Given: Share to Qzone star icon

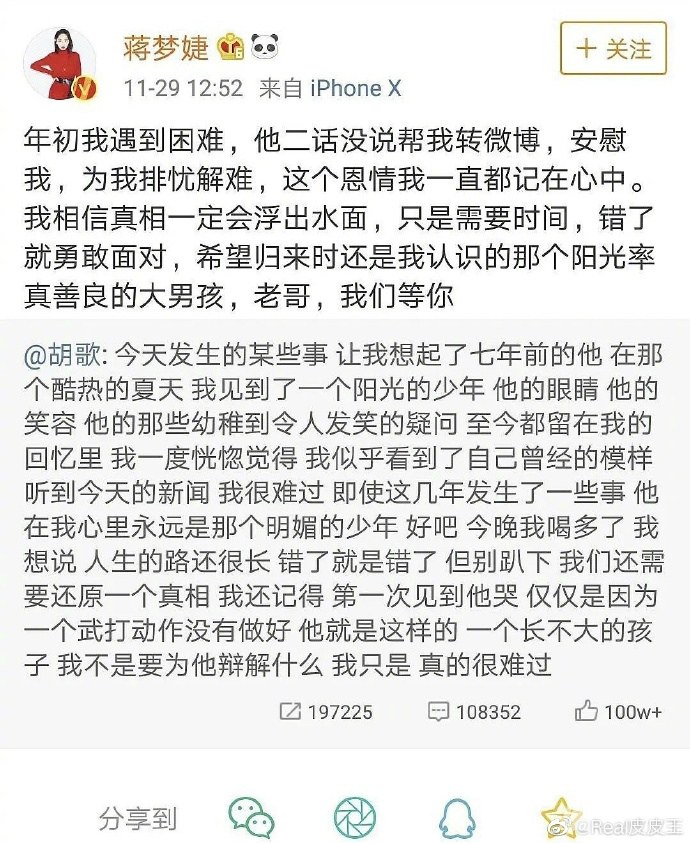Looking at the screenshot, I should 560,818.
